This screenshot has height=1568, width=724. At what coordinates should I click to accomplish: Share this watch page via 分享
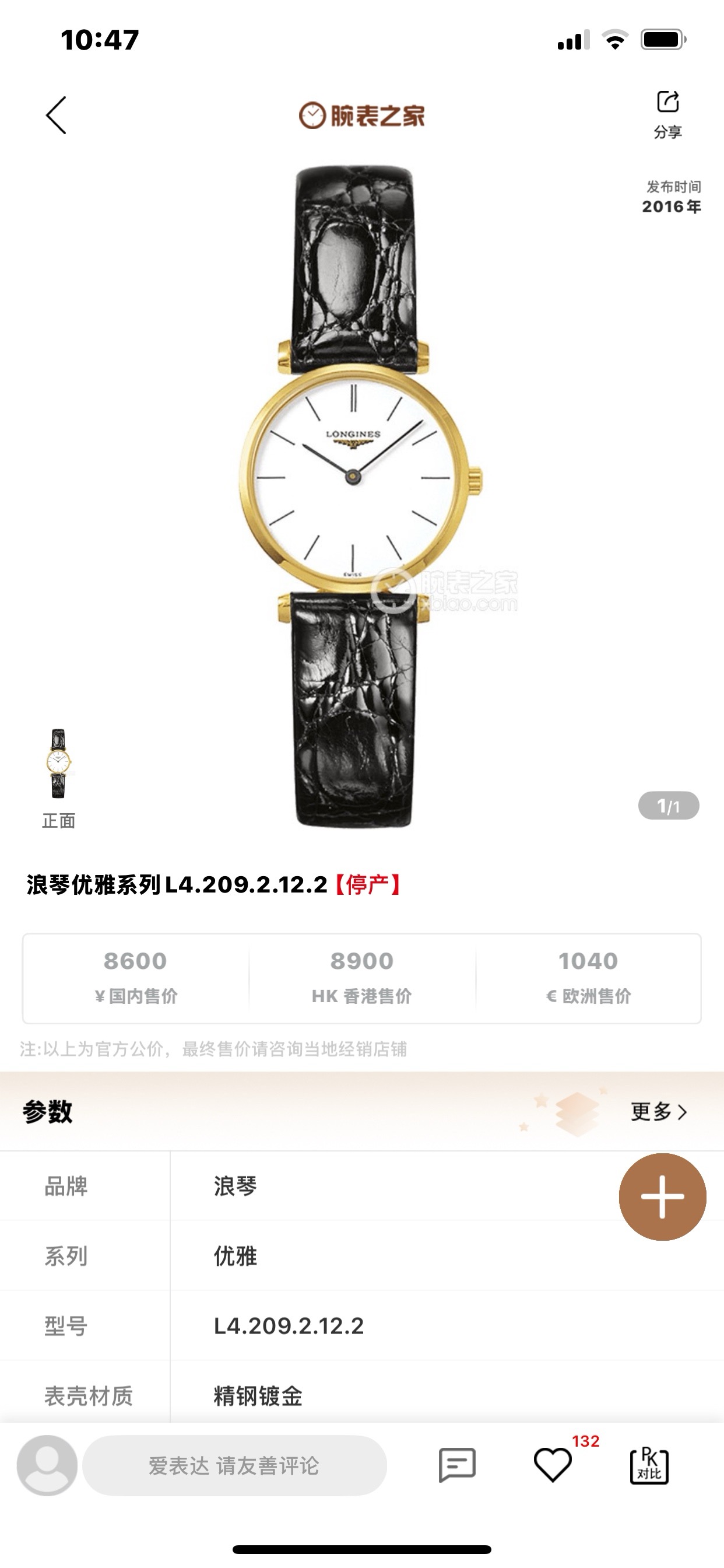(x=667, y=113)
